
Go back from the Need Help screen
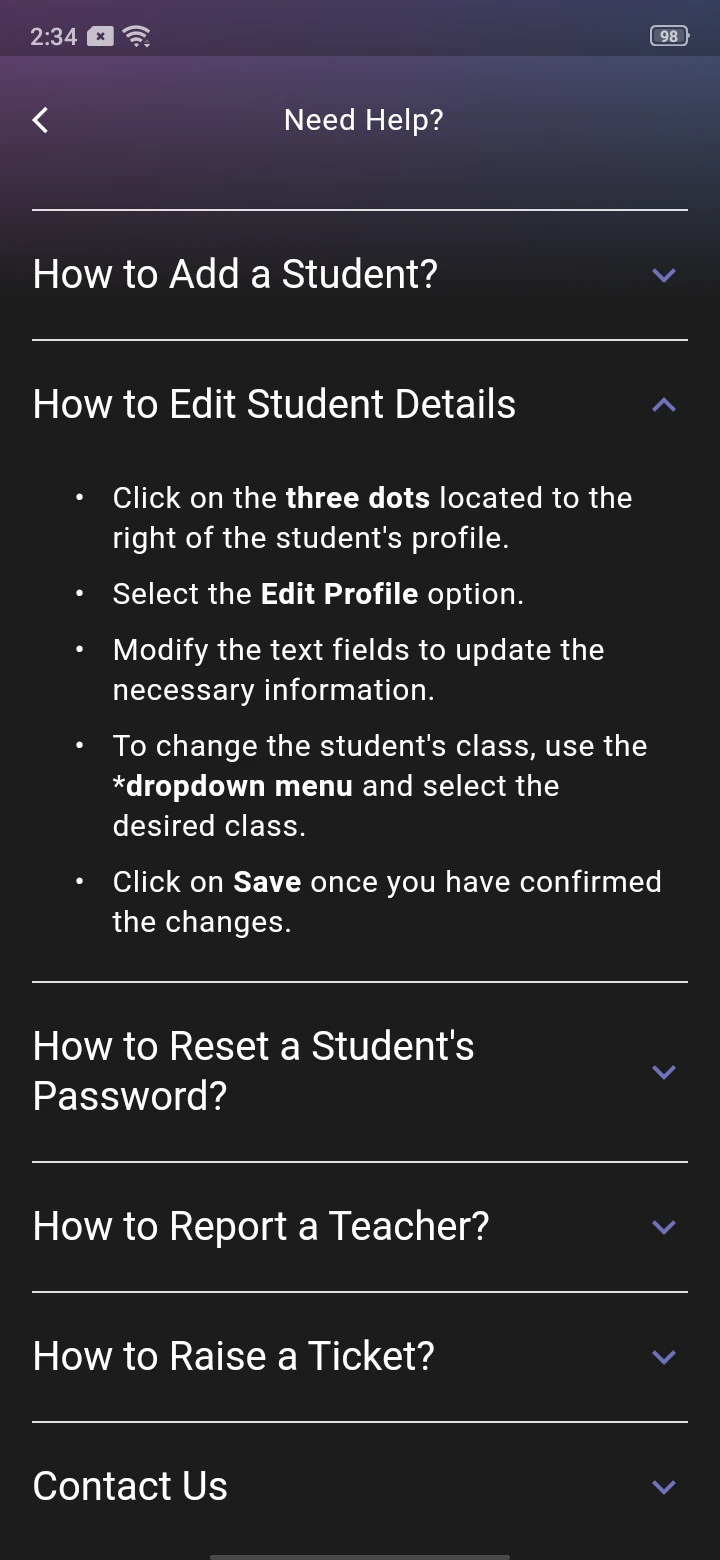[x=40, y=120]
